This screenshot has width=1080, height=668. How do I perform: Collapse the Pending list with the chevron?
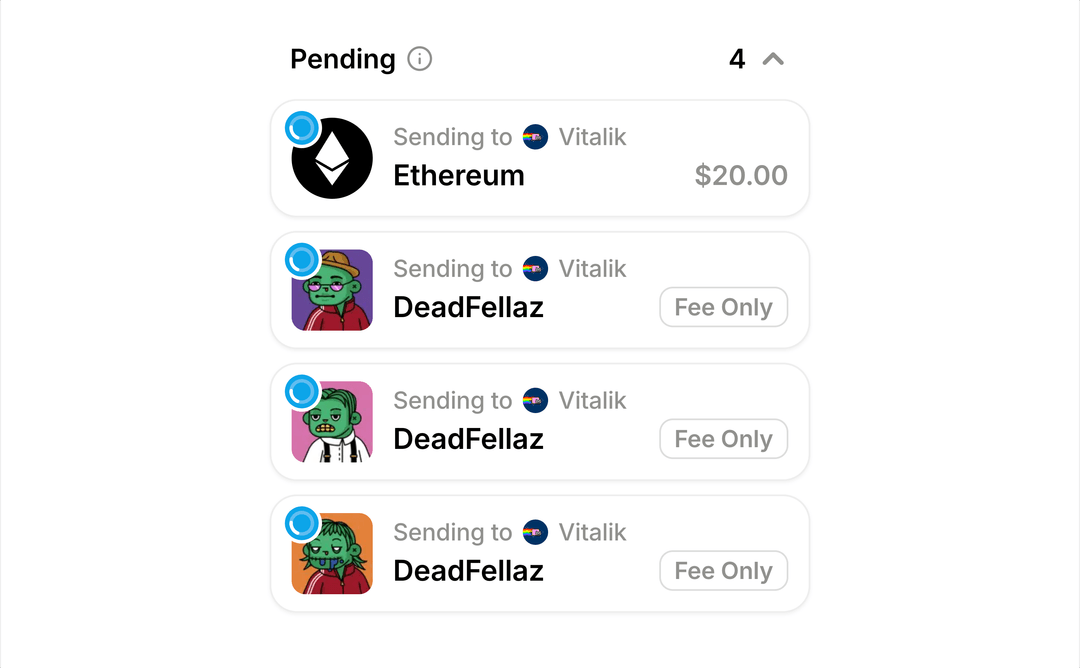(x=772, y=59)
